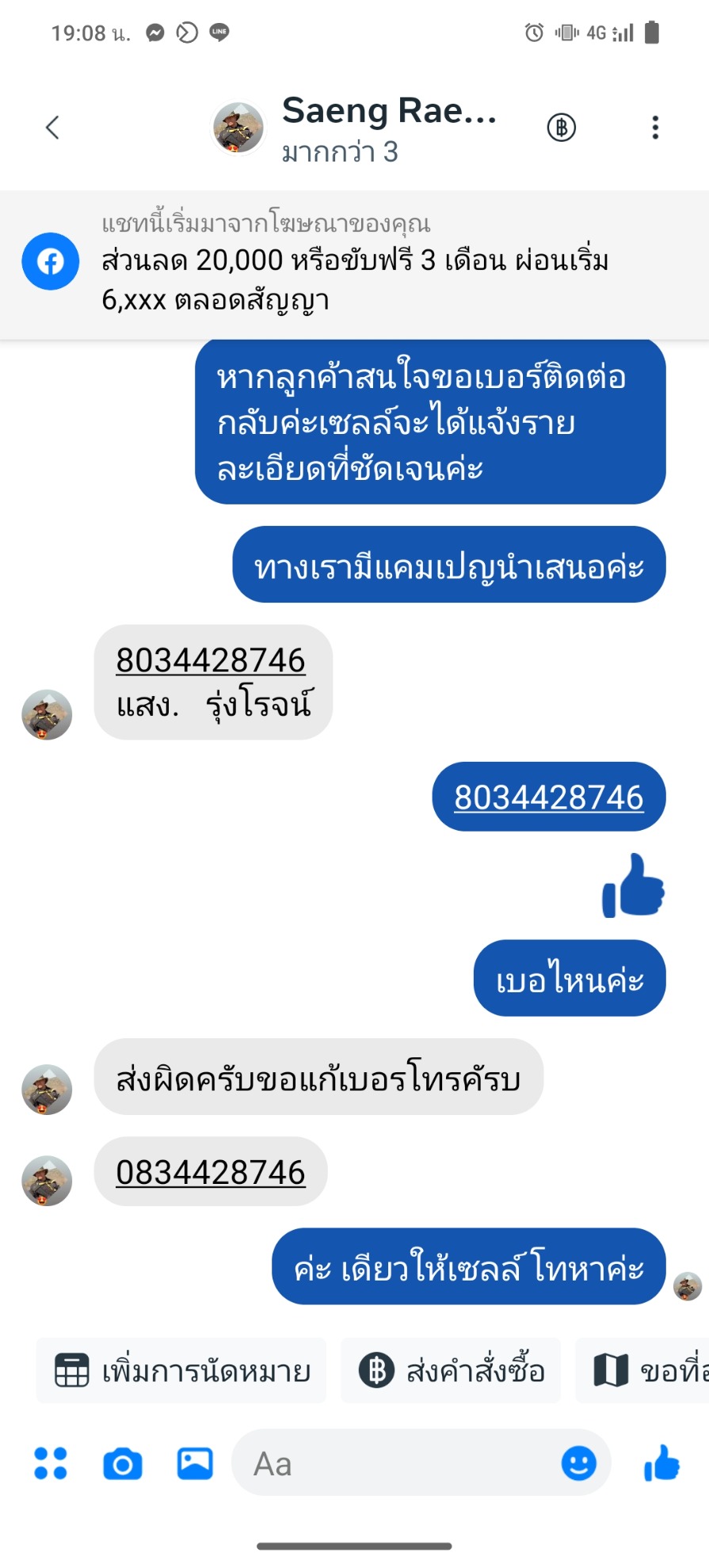
Task: Choose the ส่งคำสั่งซื้อ order chip
Action: [451, 1371]
